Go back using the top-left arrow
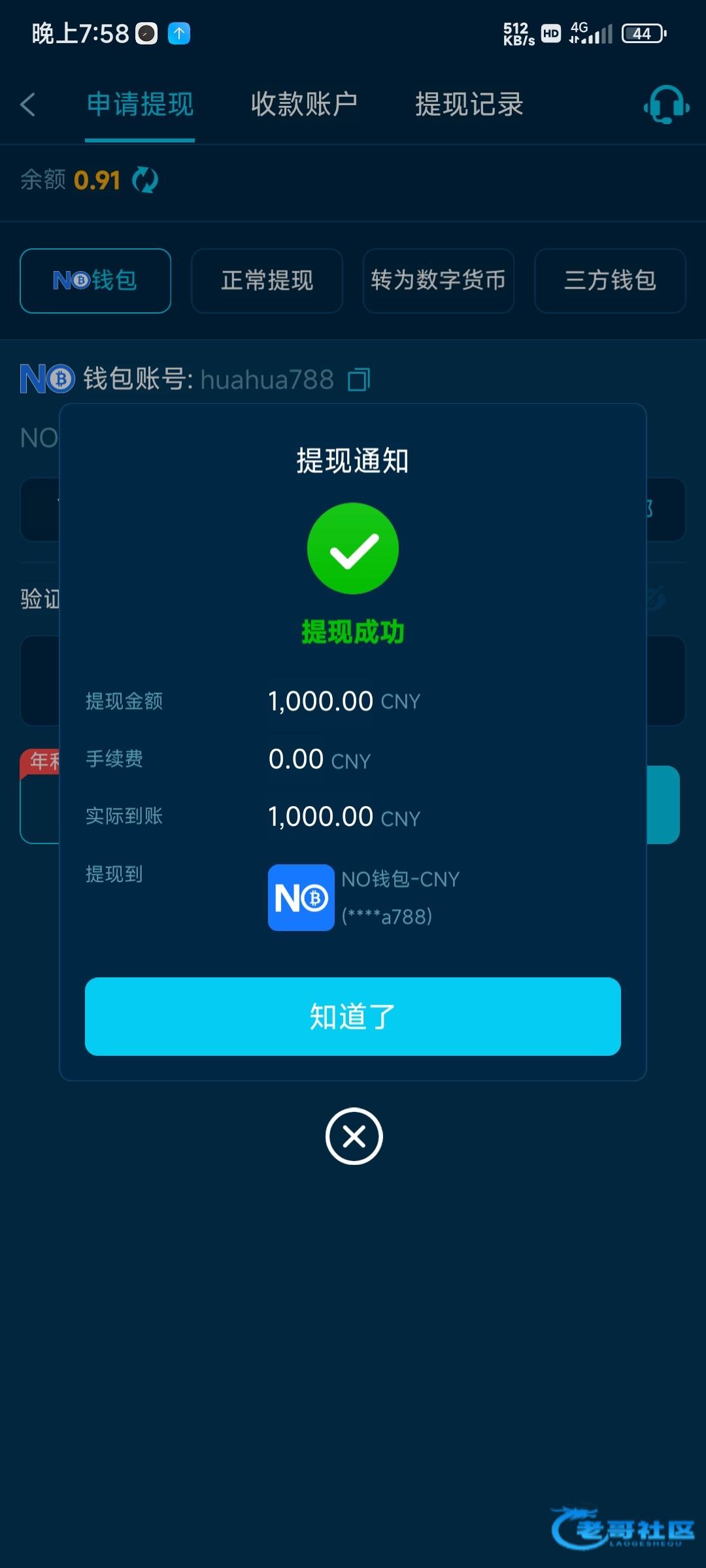Image resolution: width=706 pixels, height=1568 pixels. [x=28, y=105]
